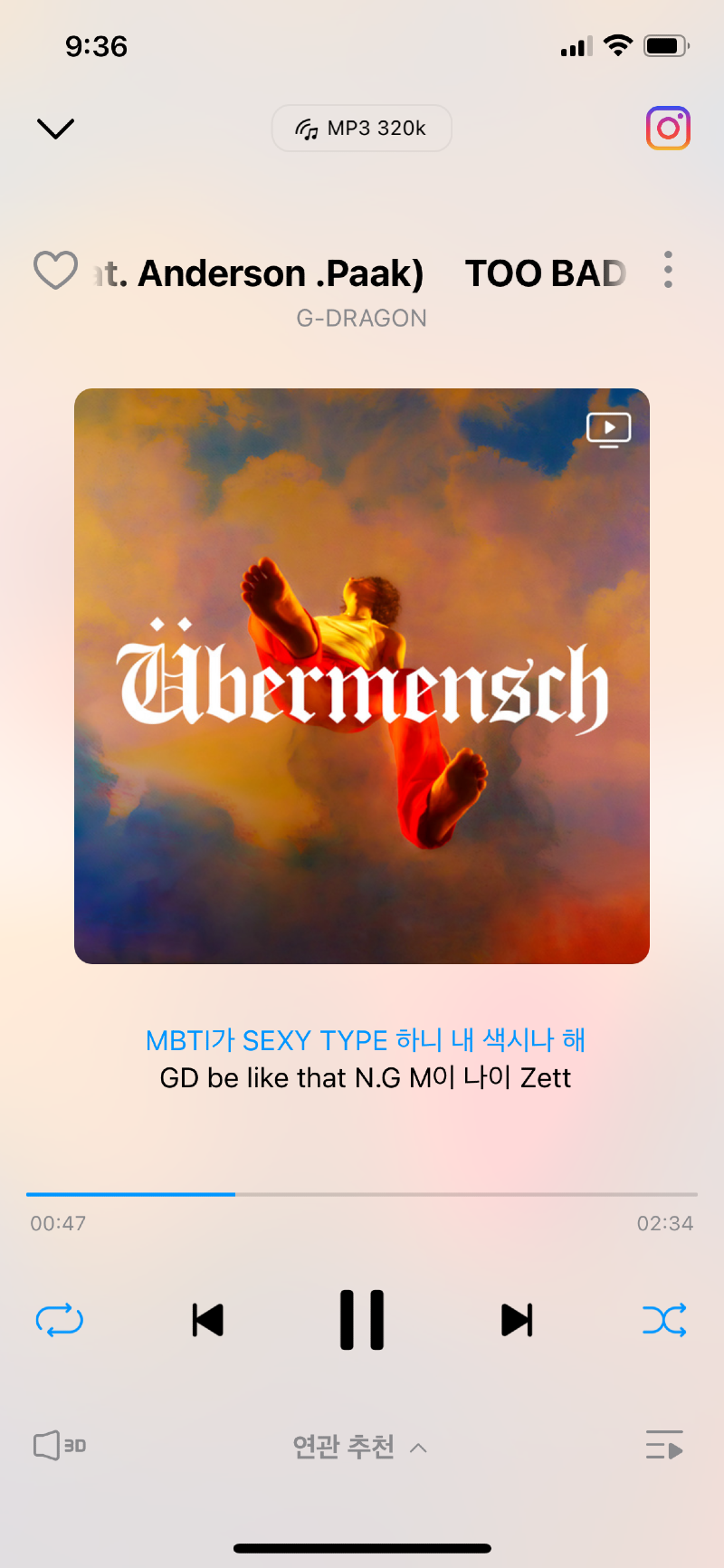Skip to the next track
The width and height of the screenshot is (724, 1568).
point(517,1320)
